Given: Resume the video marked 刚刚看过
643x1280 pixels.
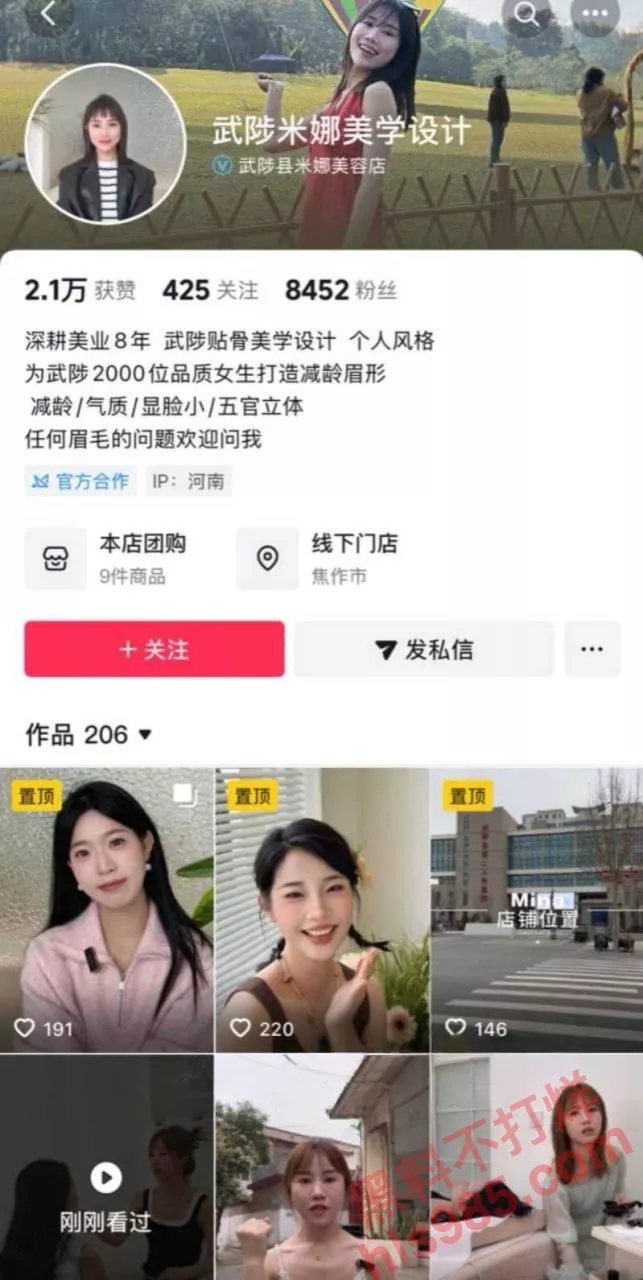Looking at the screenshot, I should [107, 1180].
